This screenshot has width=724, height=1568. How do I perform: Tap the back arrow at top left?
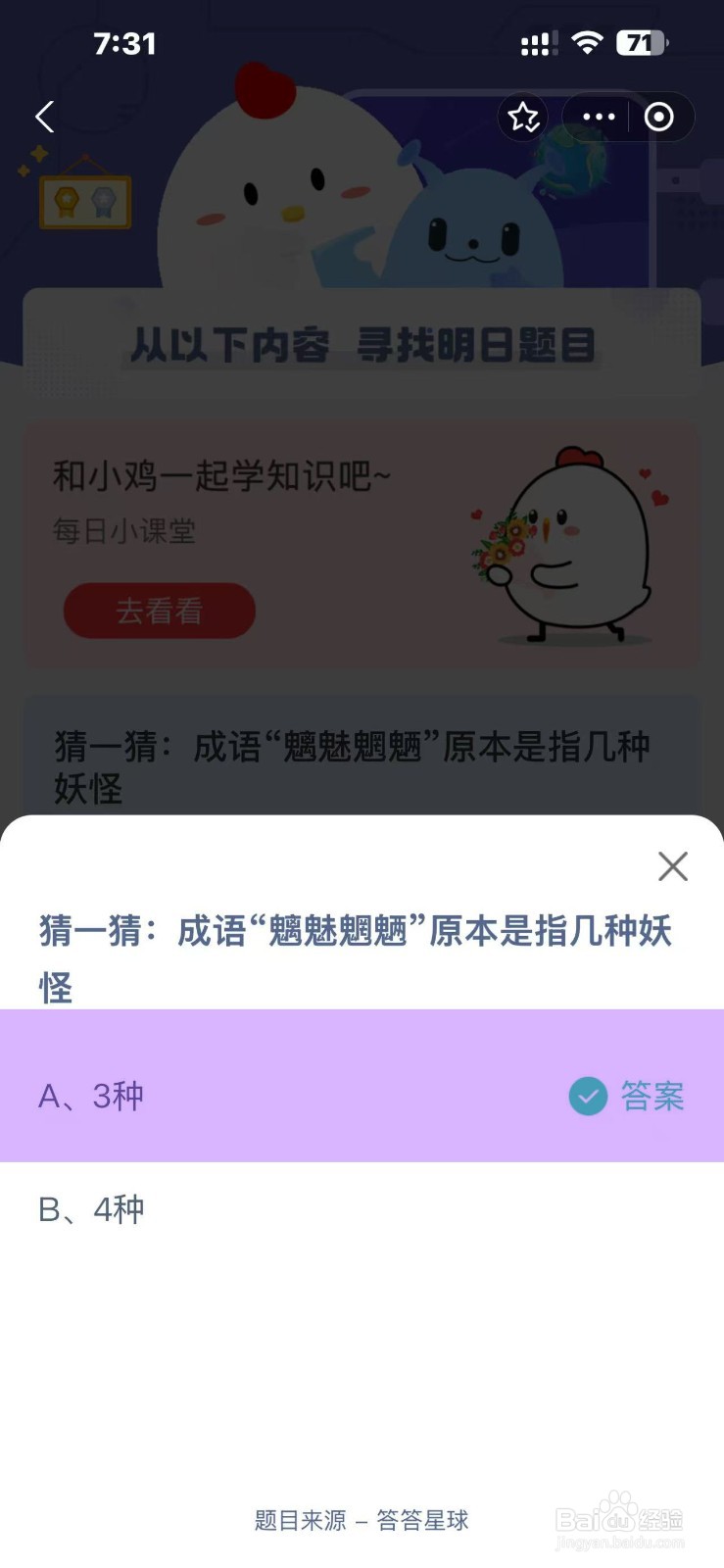tap(43, 117)
